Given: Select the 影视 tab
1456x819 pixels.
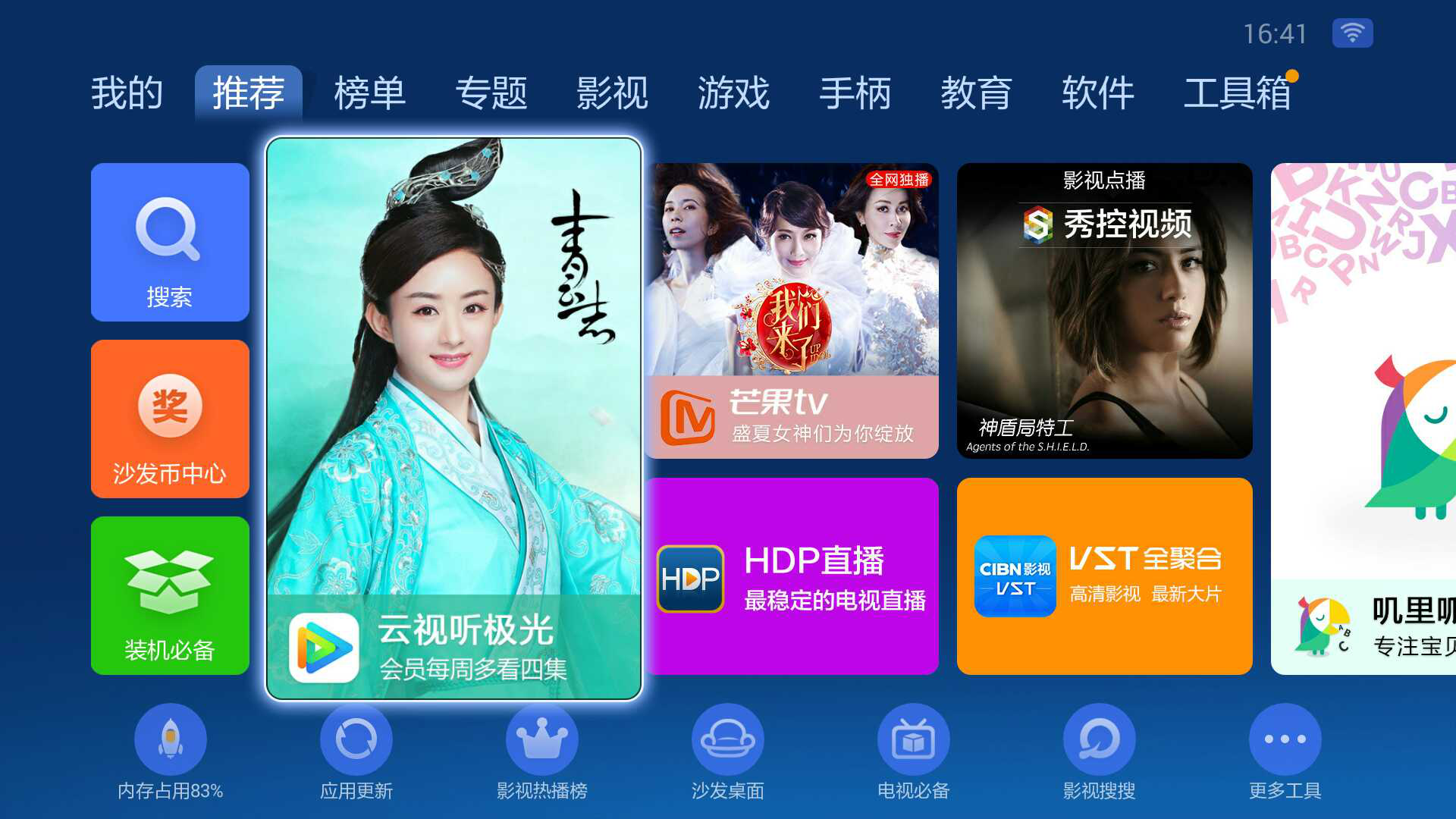Looking at the screenshot, I should coord(612,93).
